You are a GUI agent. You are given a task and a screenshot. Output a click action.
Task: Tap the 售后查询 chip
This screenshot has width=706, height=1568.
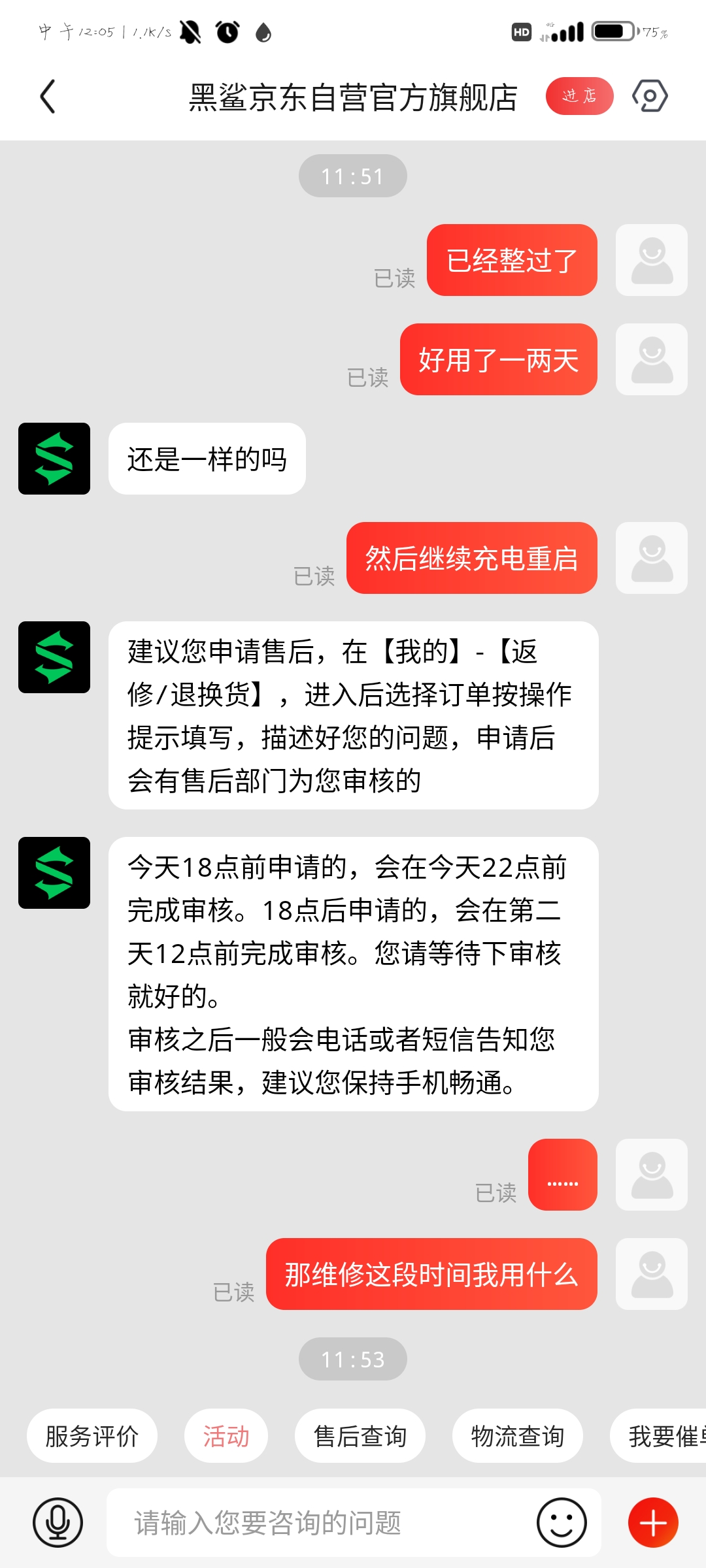[360, 1436]
